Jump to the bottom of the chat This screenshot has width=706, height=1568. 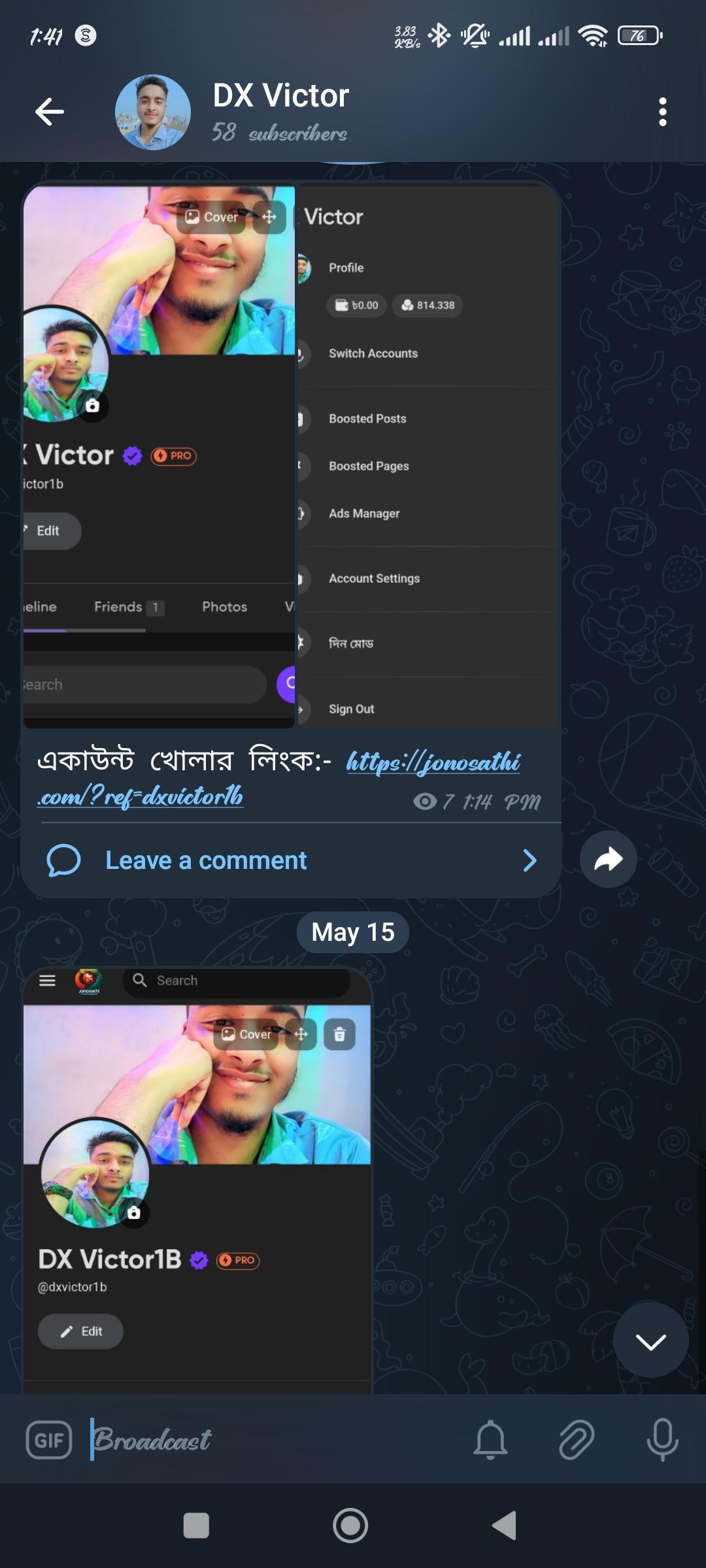coord(650,1341)
